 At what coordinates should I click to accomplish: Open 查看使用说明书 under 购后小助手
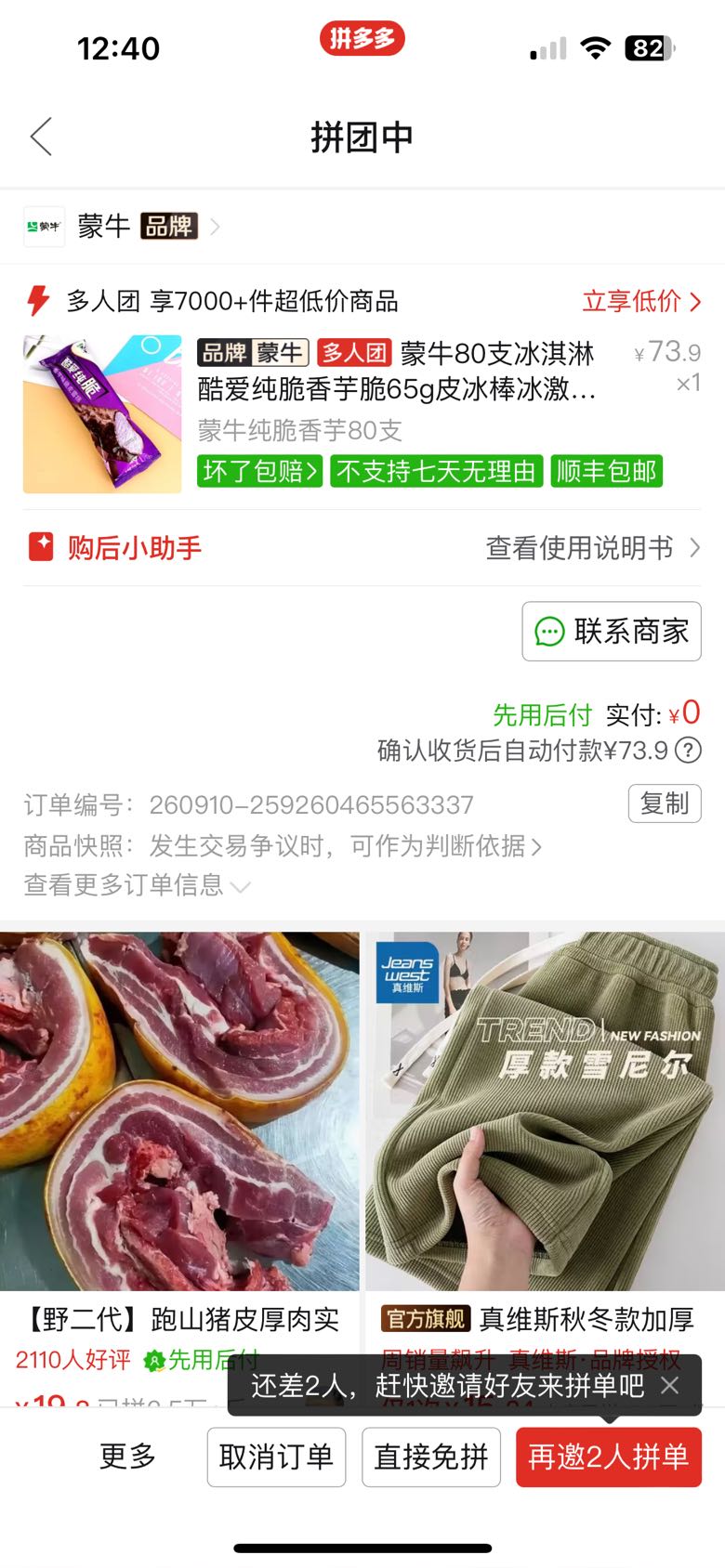pos(593,548)
